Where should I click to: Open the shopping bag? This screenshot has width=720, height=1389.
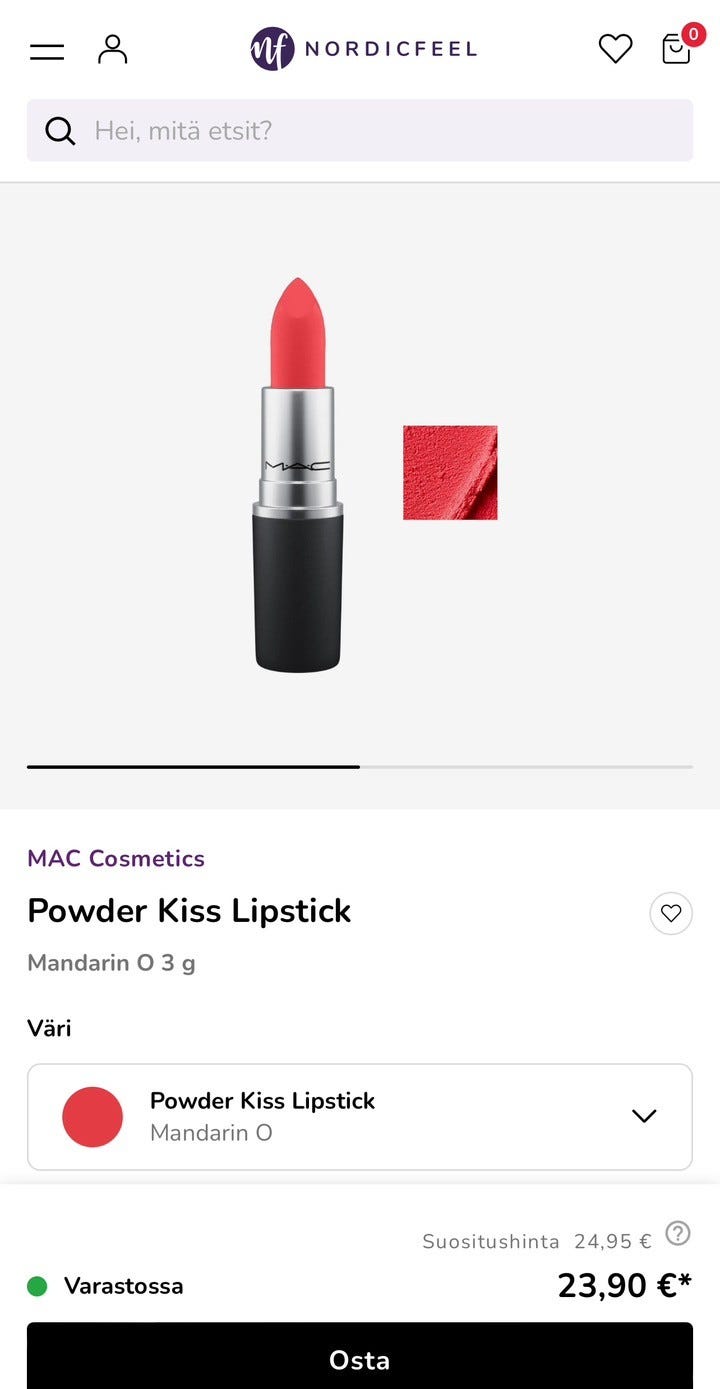click(677, 49)
